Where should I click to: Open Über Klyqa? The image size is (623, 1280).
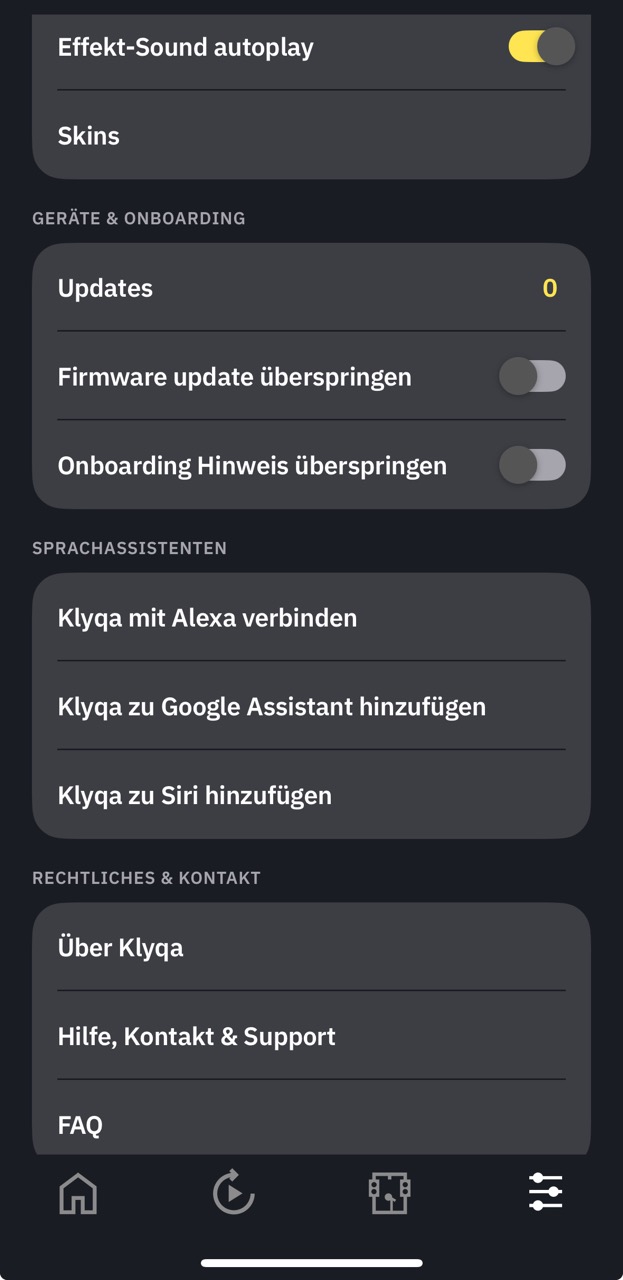click(310, 947)
